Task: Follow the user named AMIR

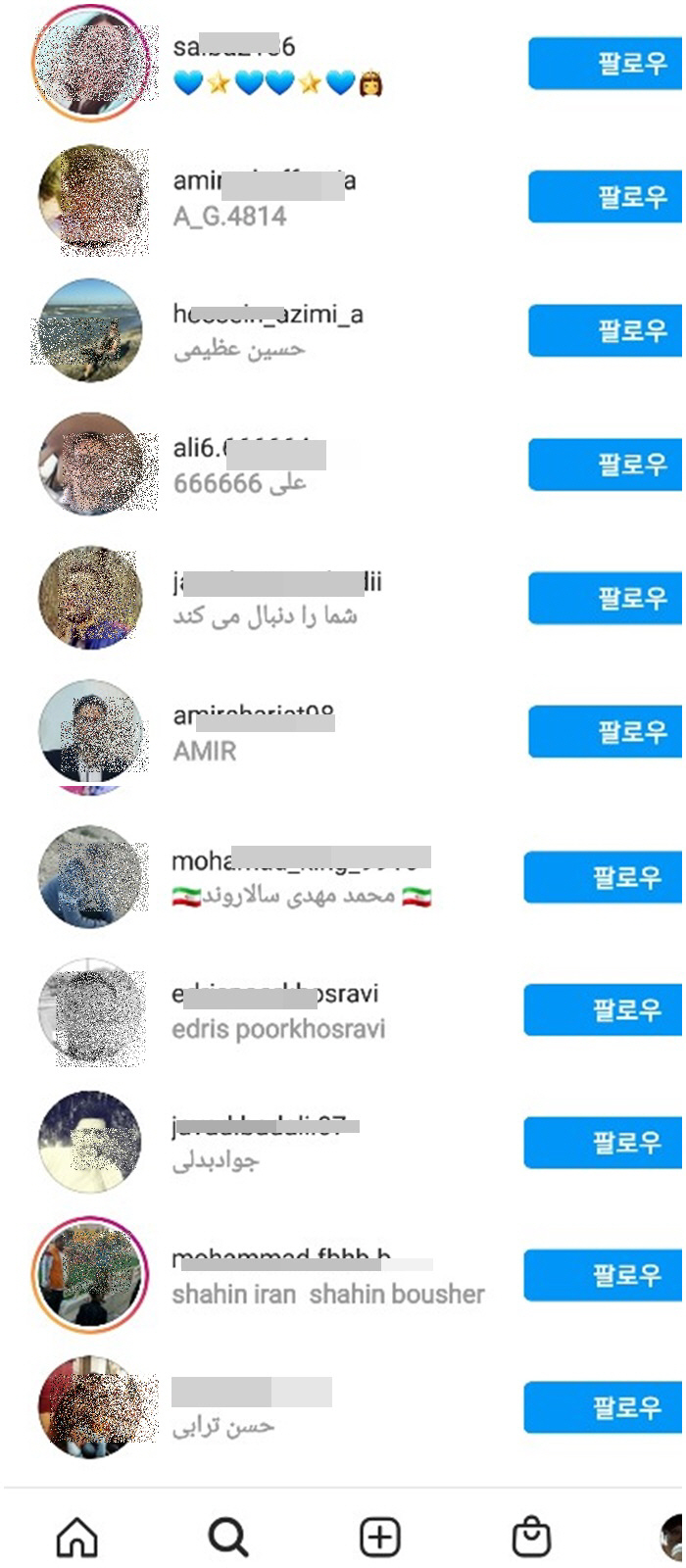Action: (x=605, y=731)
